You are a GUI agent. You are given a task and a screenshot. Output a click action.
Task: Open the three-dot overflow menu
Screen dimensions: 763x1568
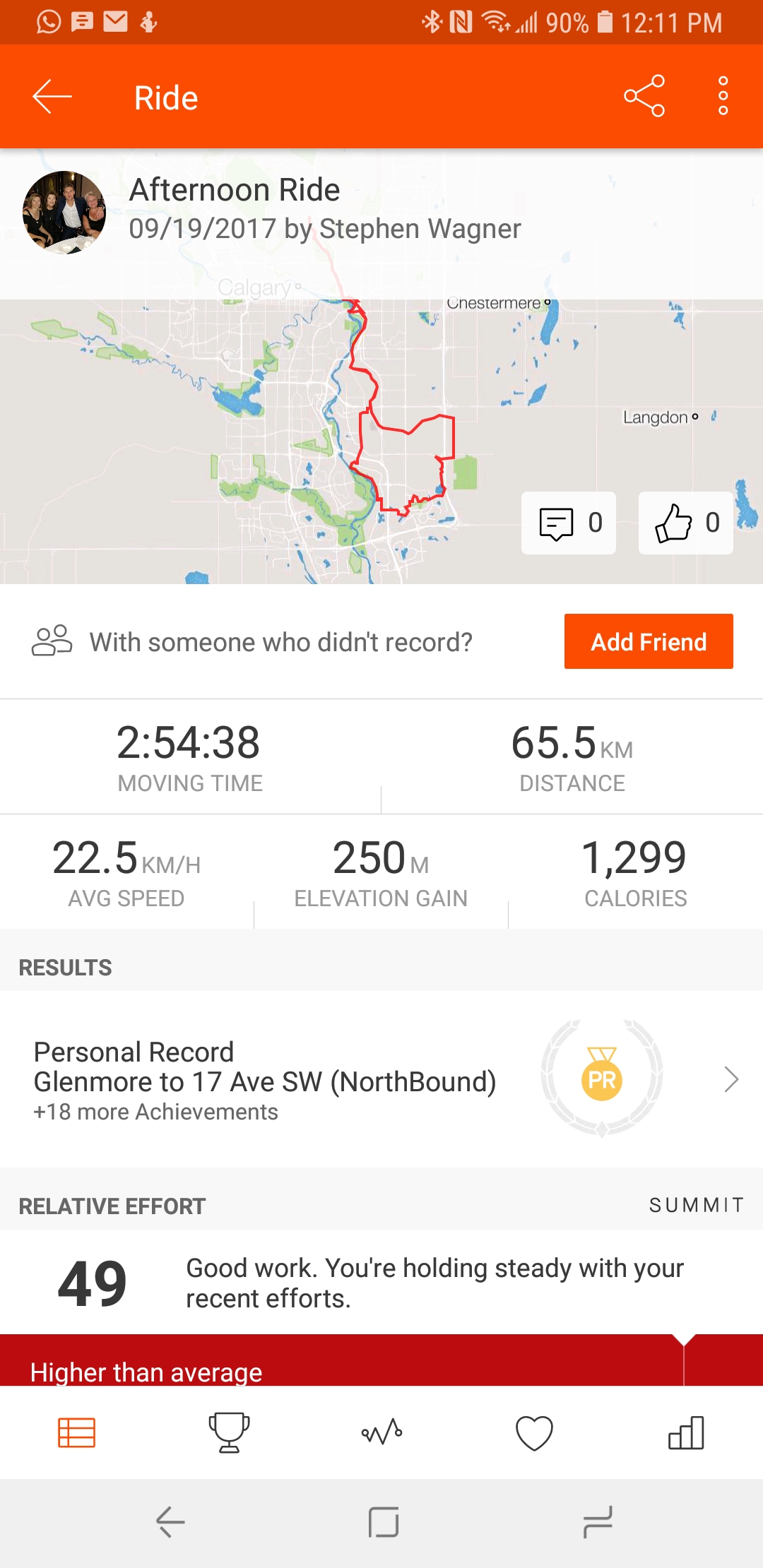pos(723,96)
